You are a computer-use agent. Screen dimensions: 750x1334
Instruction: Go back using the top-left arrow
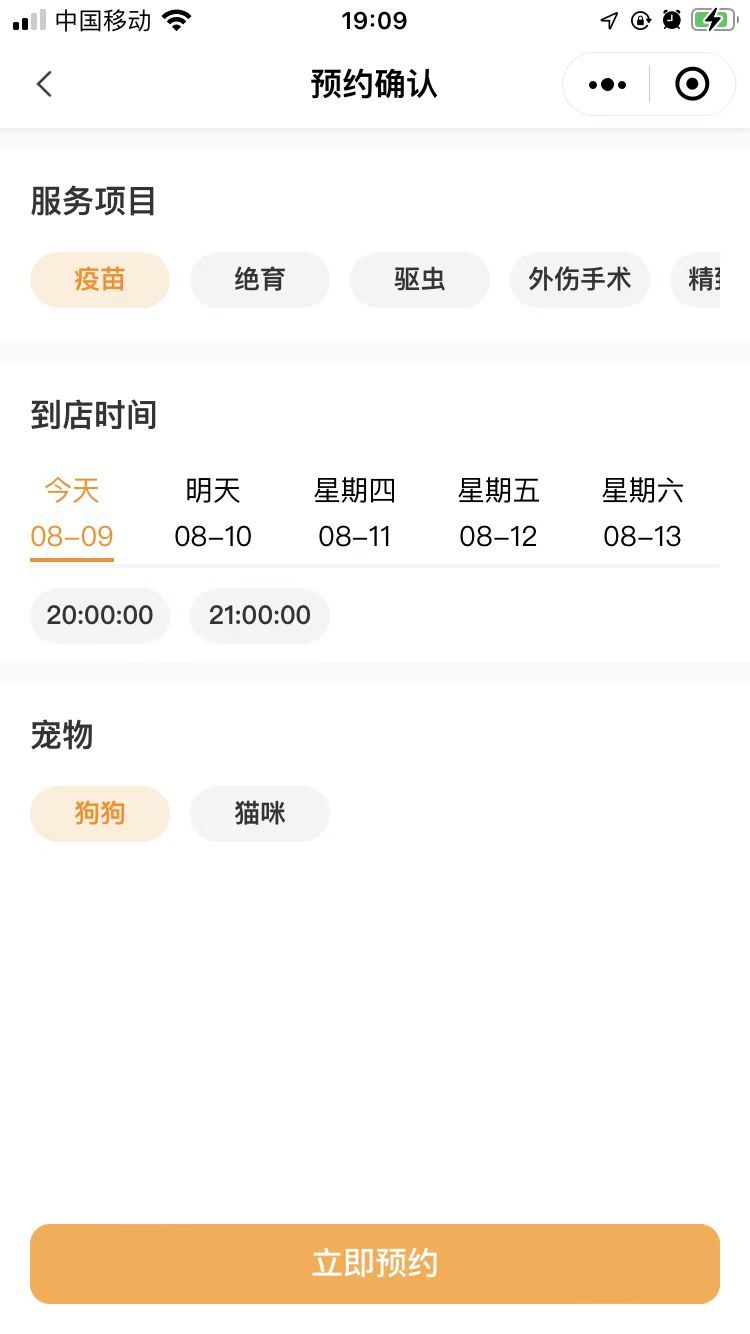[x=44, y=84]
